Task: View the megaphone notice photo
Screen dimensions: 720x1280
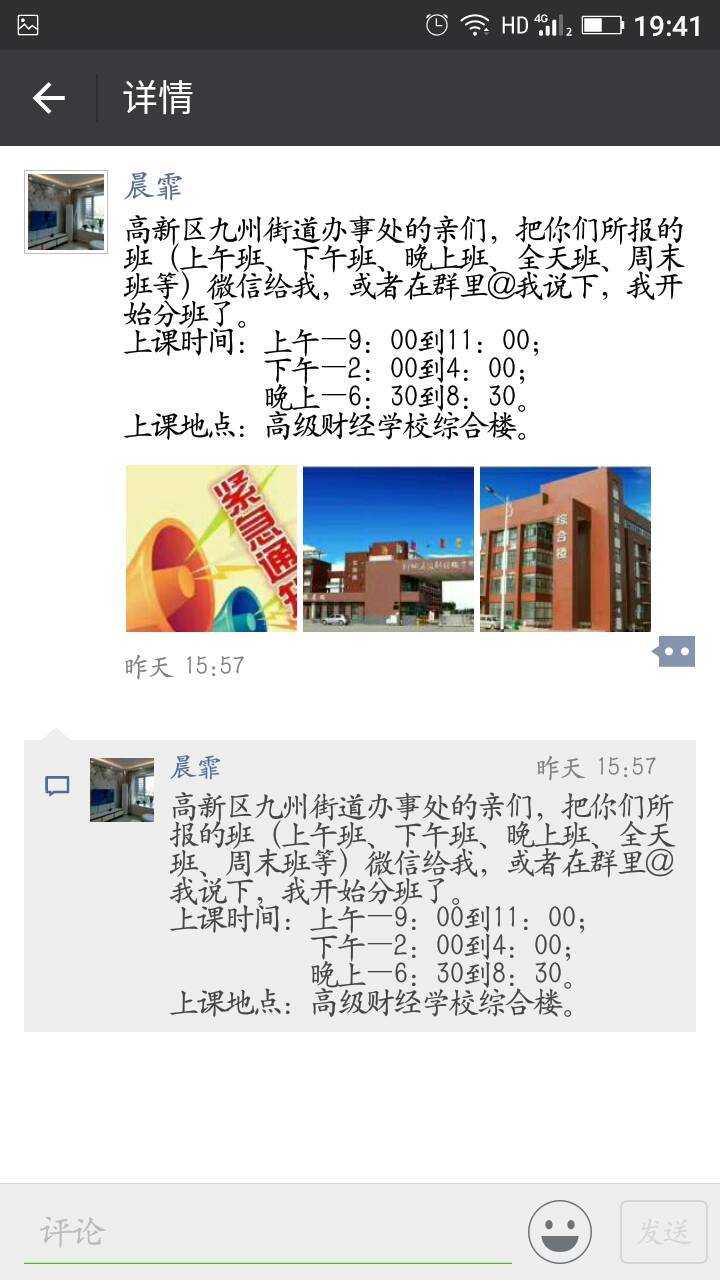Action: [211, 548]
